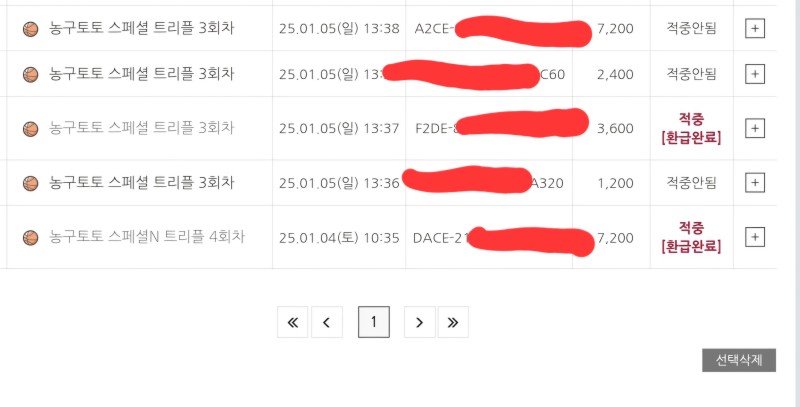
Task: Expand the 13:38 entry with amount 7,200
Action: [755, 28]
